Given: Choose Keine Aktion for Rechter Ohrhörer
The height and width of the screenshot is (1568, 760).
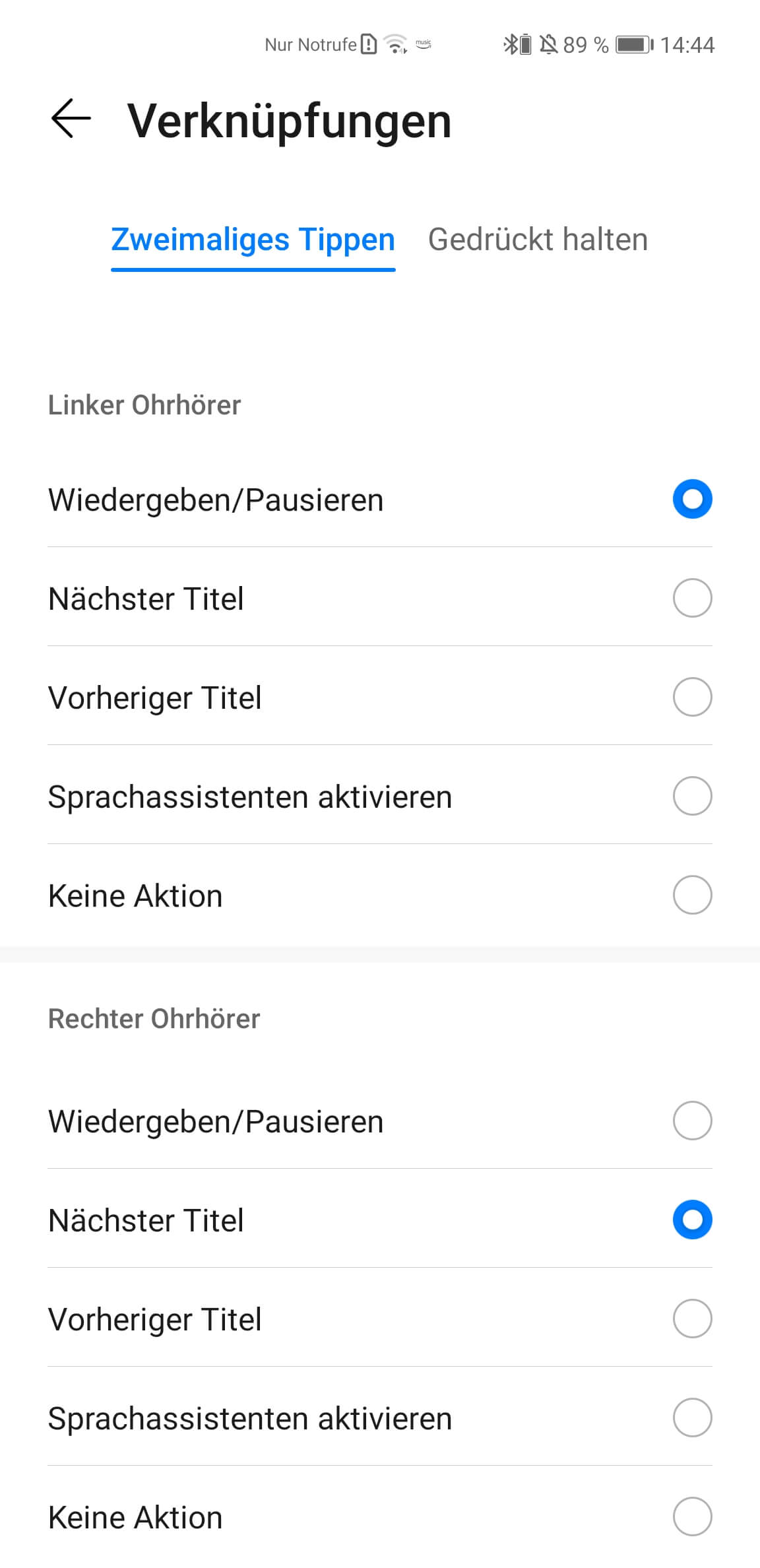Looking at the screenshot, I should (691, 1517).
